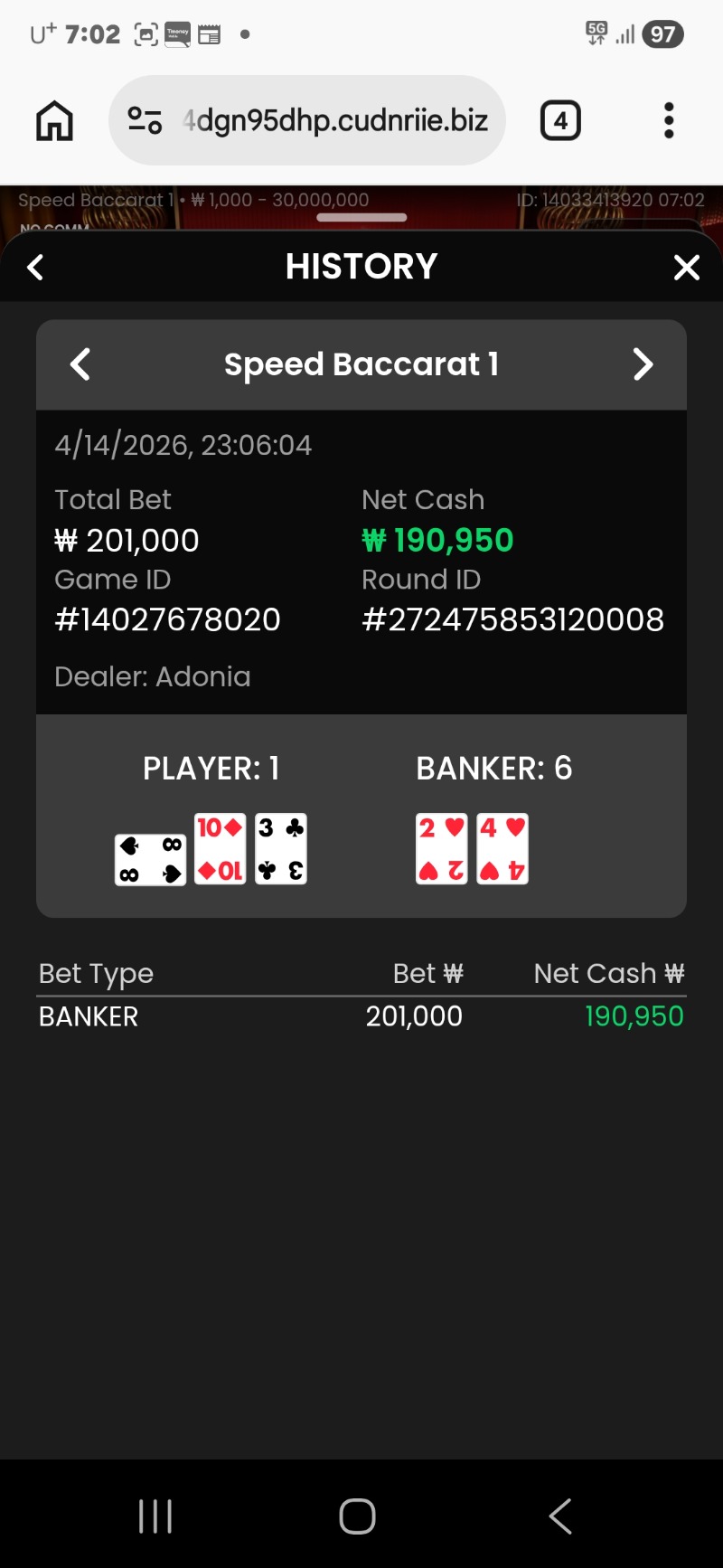The width and height of the screenshot is (723, 1568).
Task: Tap the system back button
Action: click(560, 1516)
